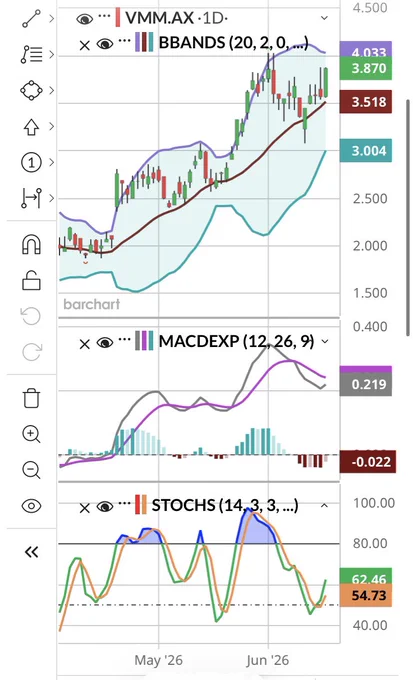
Task: Select the measure range tool
Action: 31,198
